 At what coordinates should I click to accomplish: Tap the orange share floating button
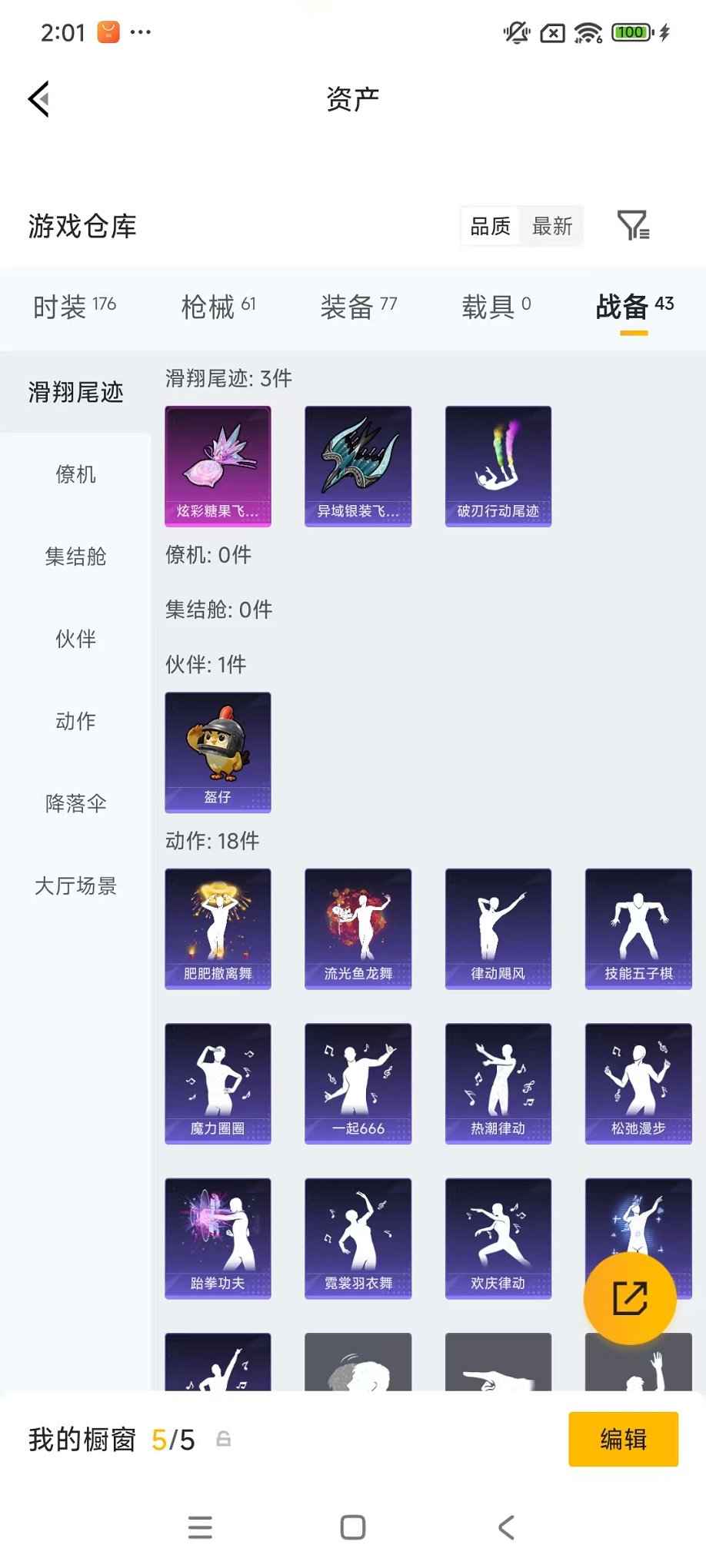tap(631, 1297)
